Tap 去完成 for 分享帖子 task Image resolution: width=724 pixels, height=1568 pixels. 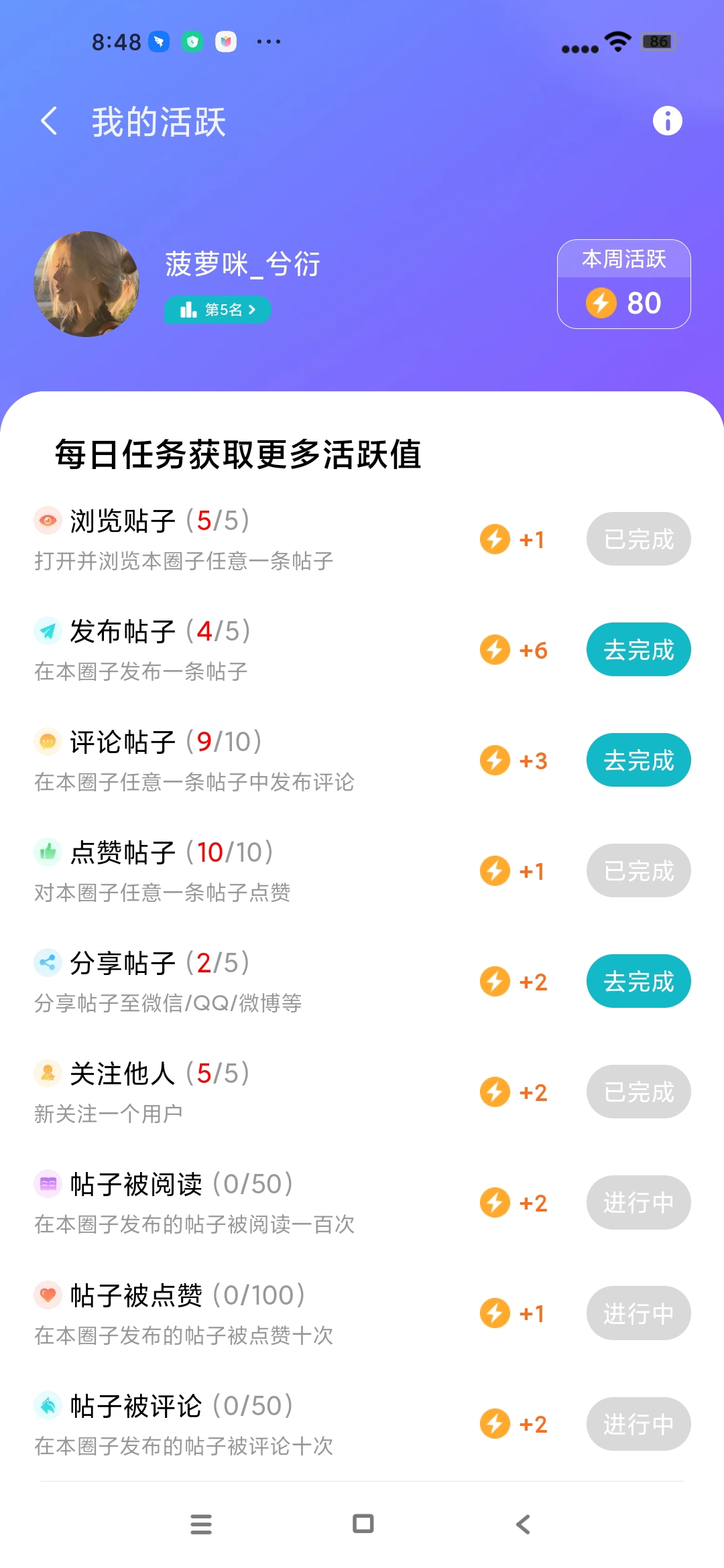638,981
